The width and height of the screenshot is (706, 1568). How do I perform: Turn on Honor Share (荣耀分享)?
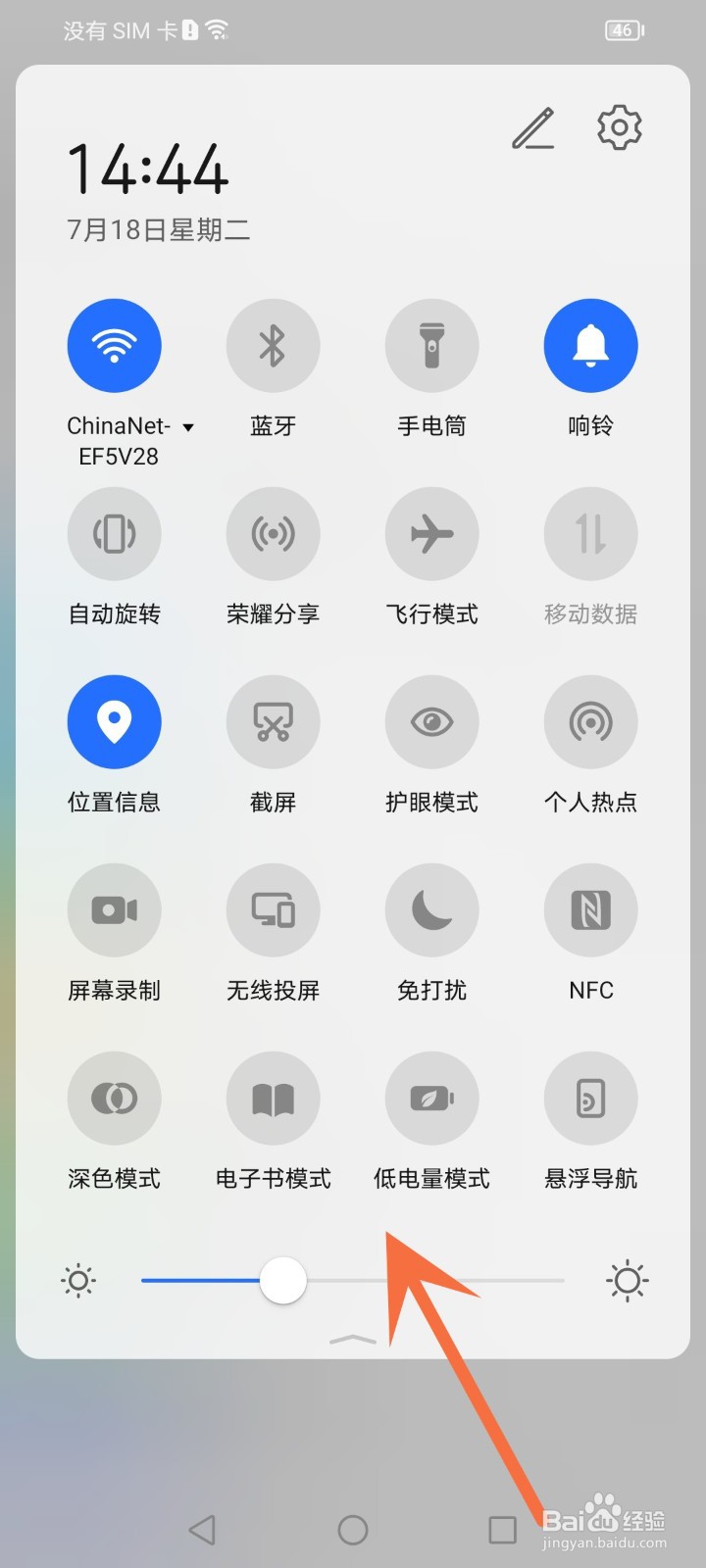pos(274,534)
